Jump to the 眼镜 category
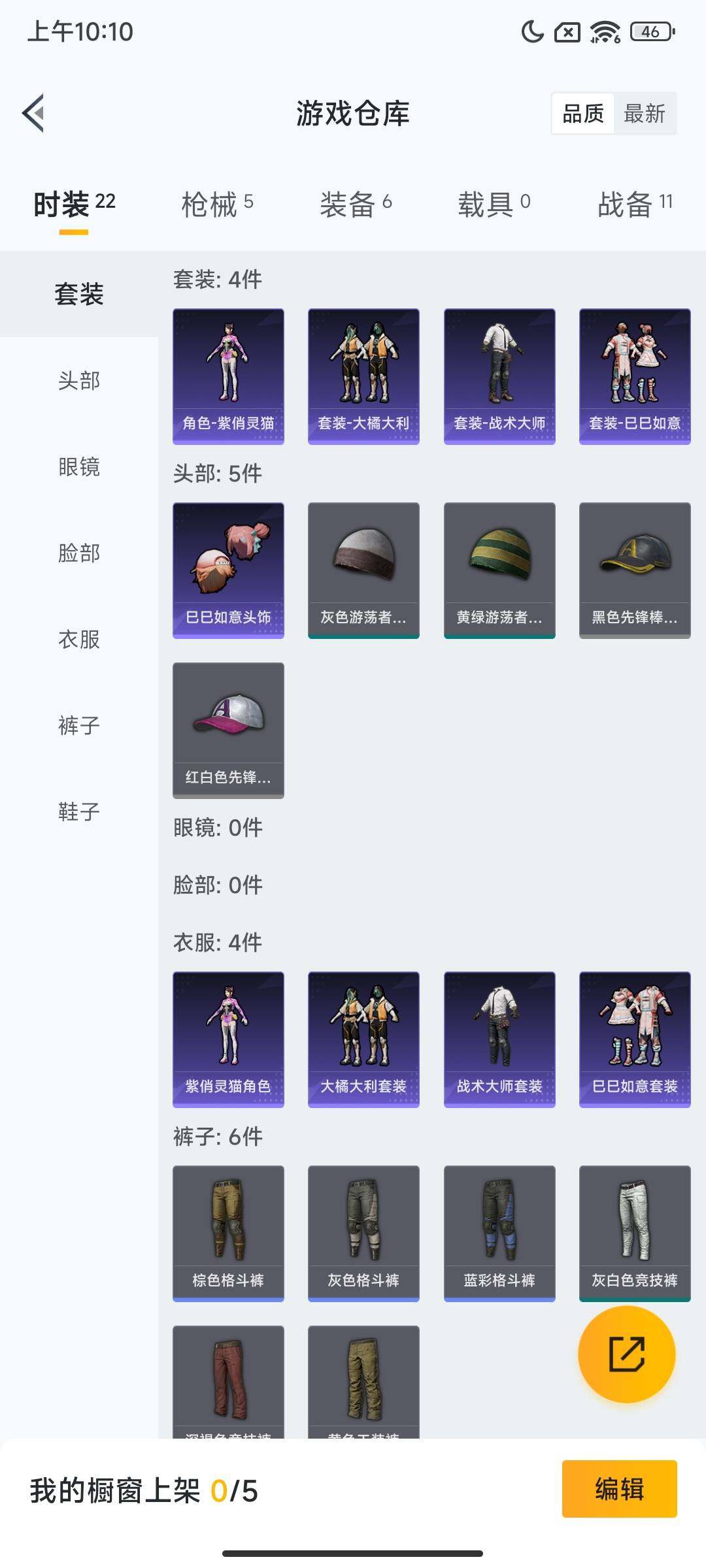Image resolution: width=706 pixels, height=1568 pixels. 79,466
